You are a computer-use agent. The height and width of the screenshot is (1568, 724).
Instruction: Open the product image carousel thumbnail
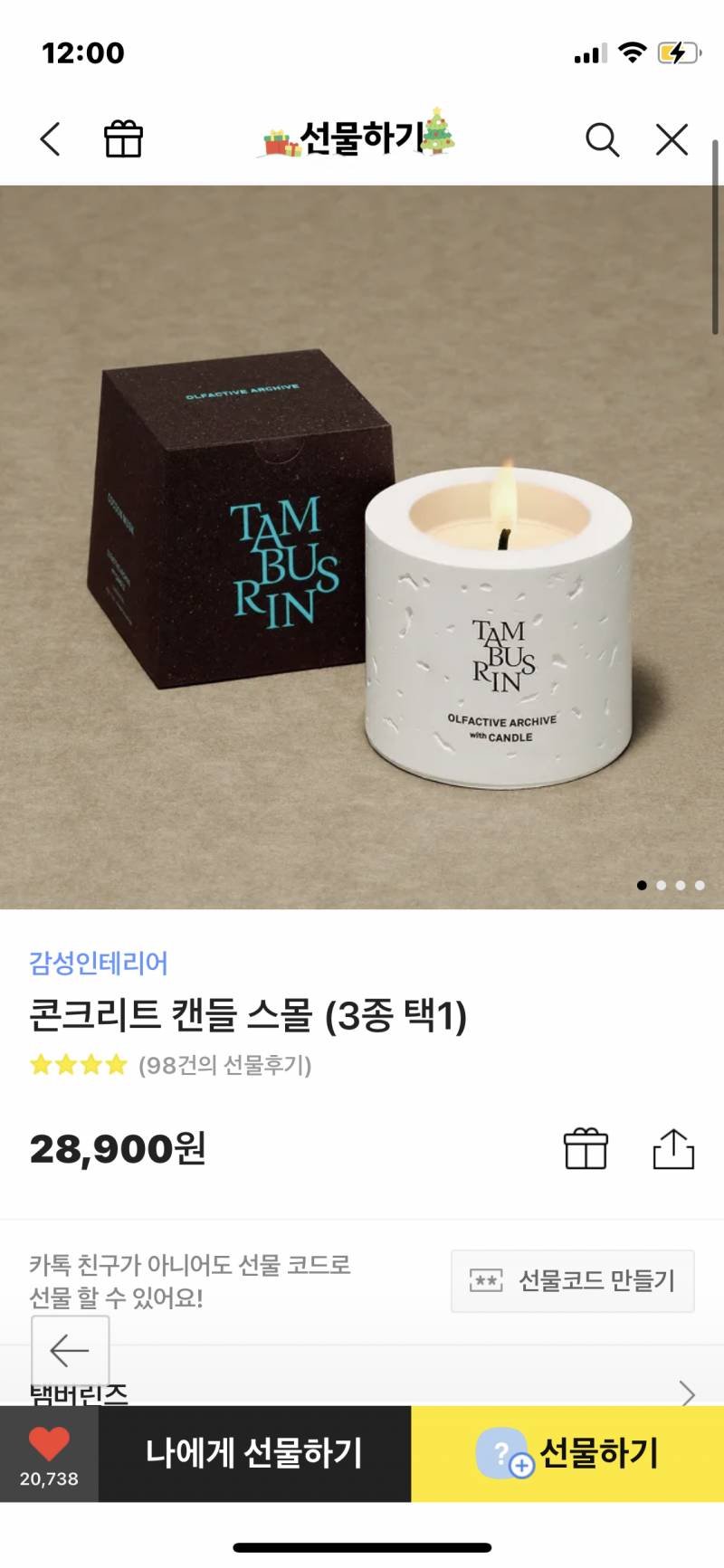click(362, 543)
